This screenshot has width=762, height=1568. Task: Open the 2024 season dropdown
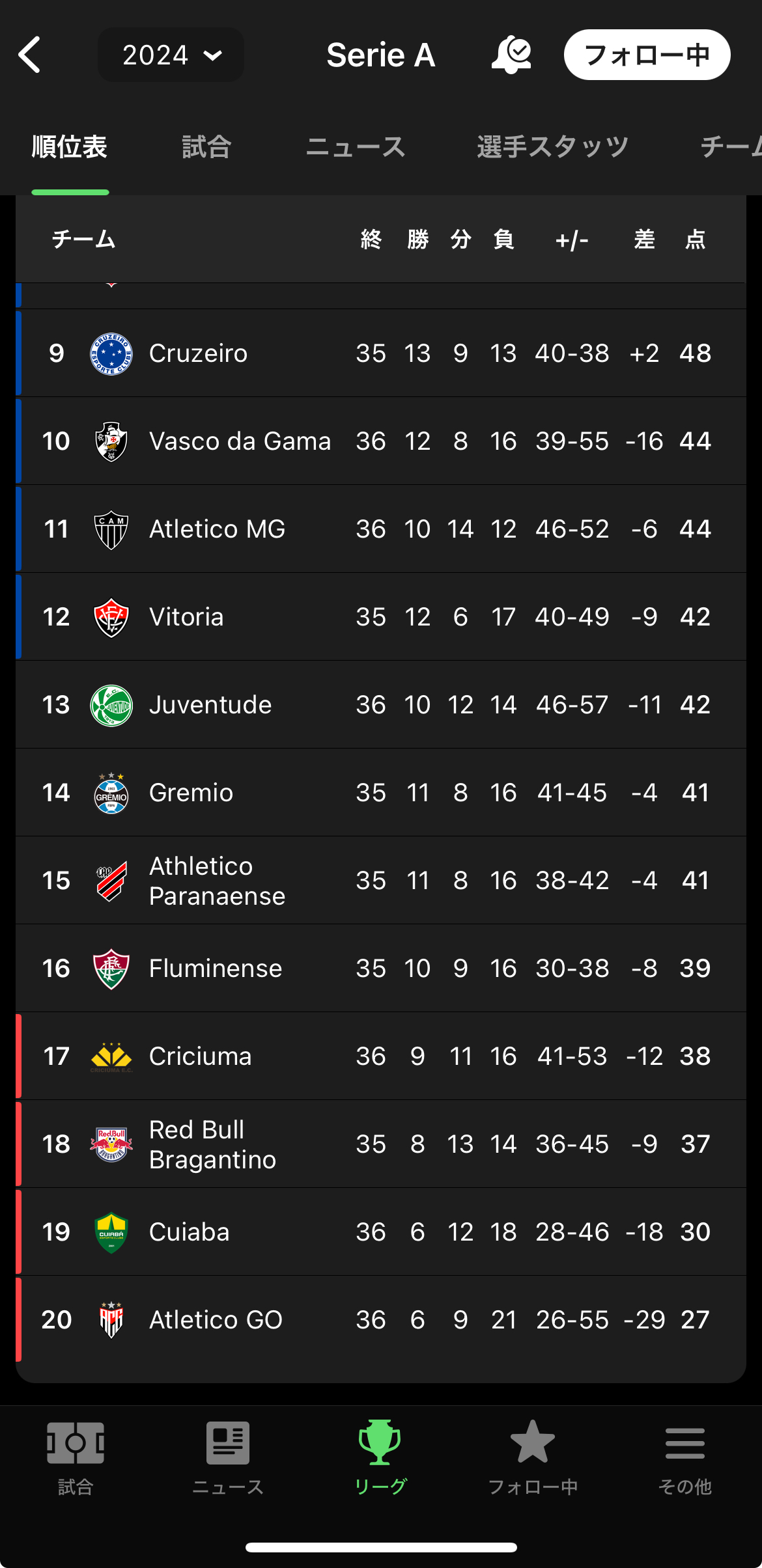tap(171, 55)
